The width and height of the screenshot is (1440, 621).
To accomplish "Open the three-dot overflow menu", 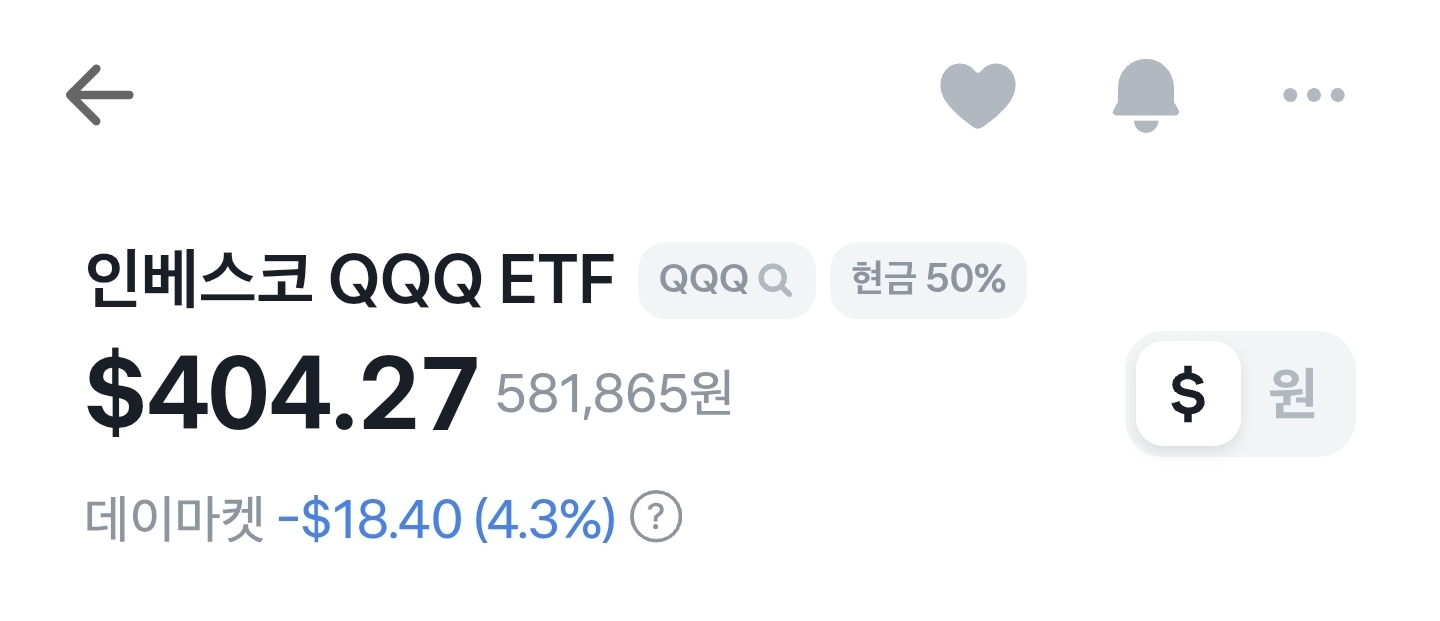I will point(1314,96).
